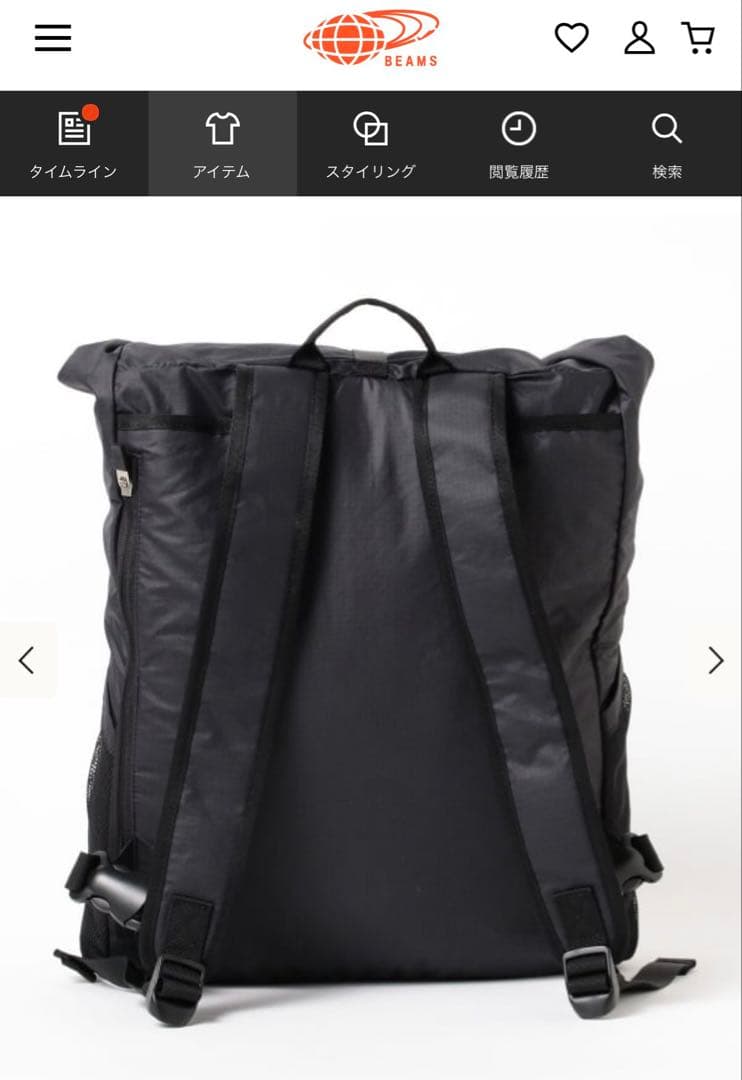Open the スタイリング tab
This screenshot has height=1080, width=742.
(x=370, y=144)
